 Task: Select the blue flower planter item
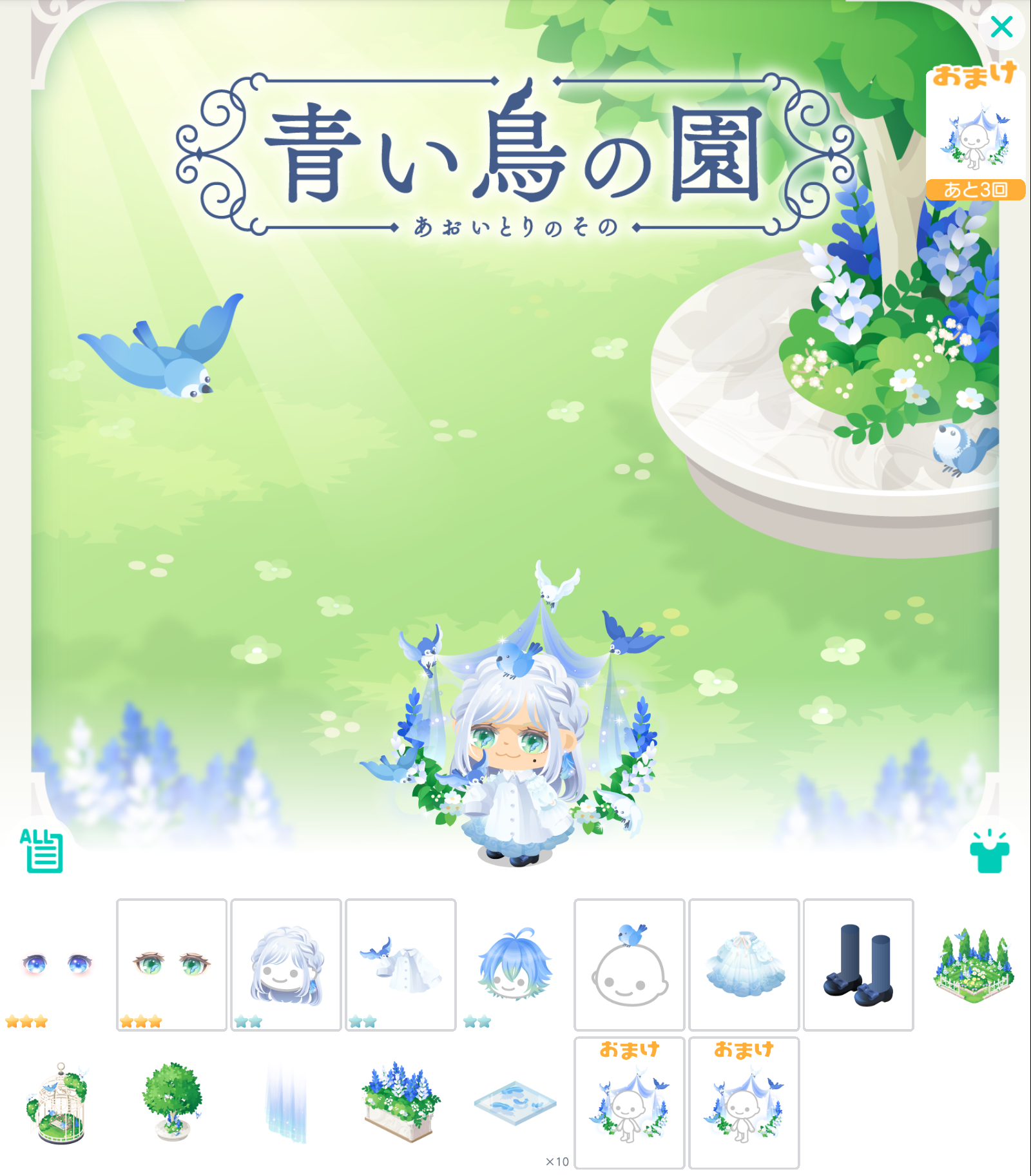[401, 1103]
